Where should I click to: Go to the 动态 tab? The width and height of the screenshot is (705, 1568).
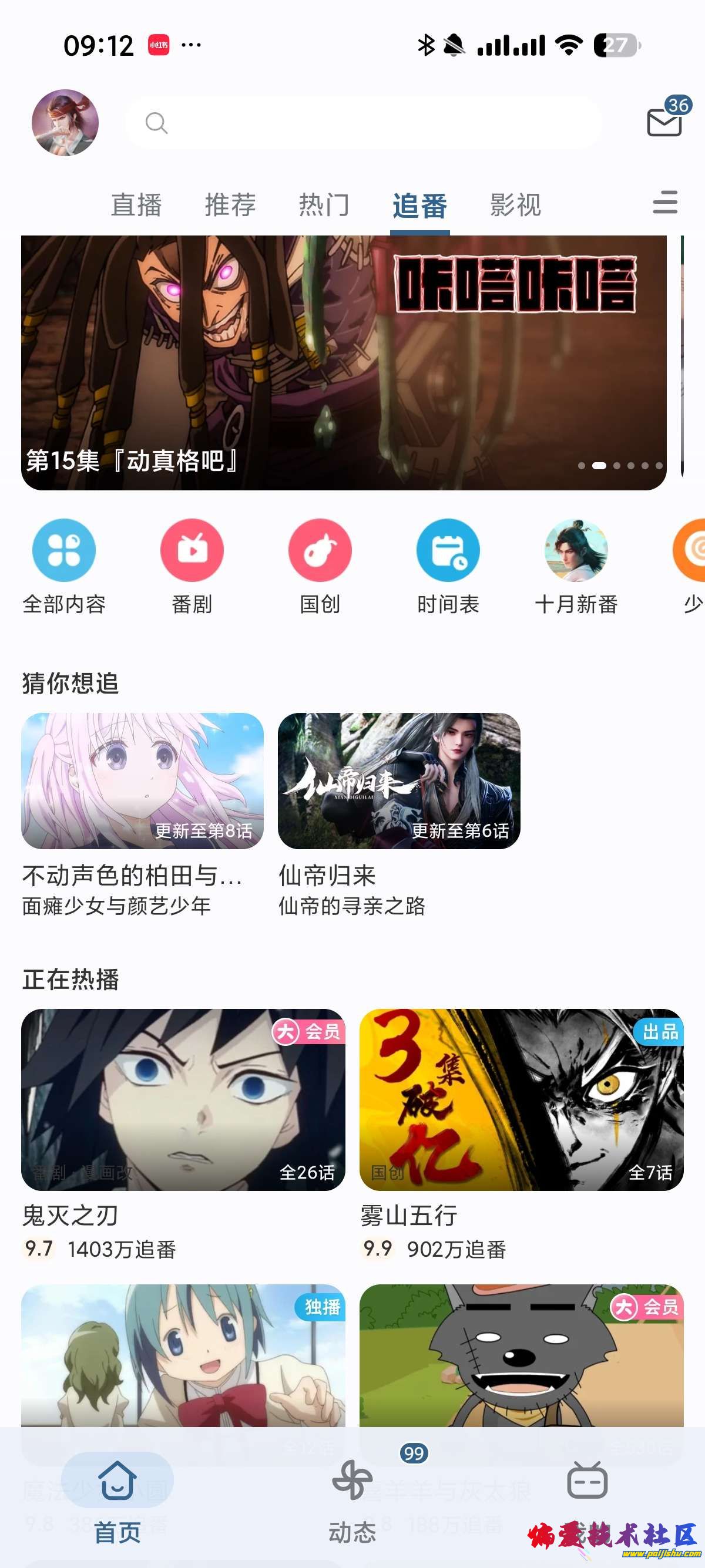pyautogui.click(x=352, y=1499)
